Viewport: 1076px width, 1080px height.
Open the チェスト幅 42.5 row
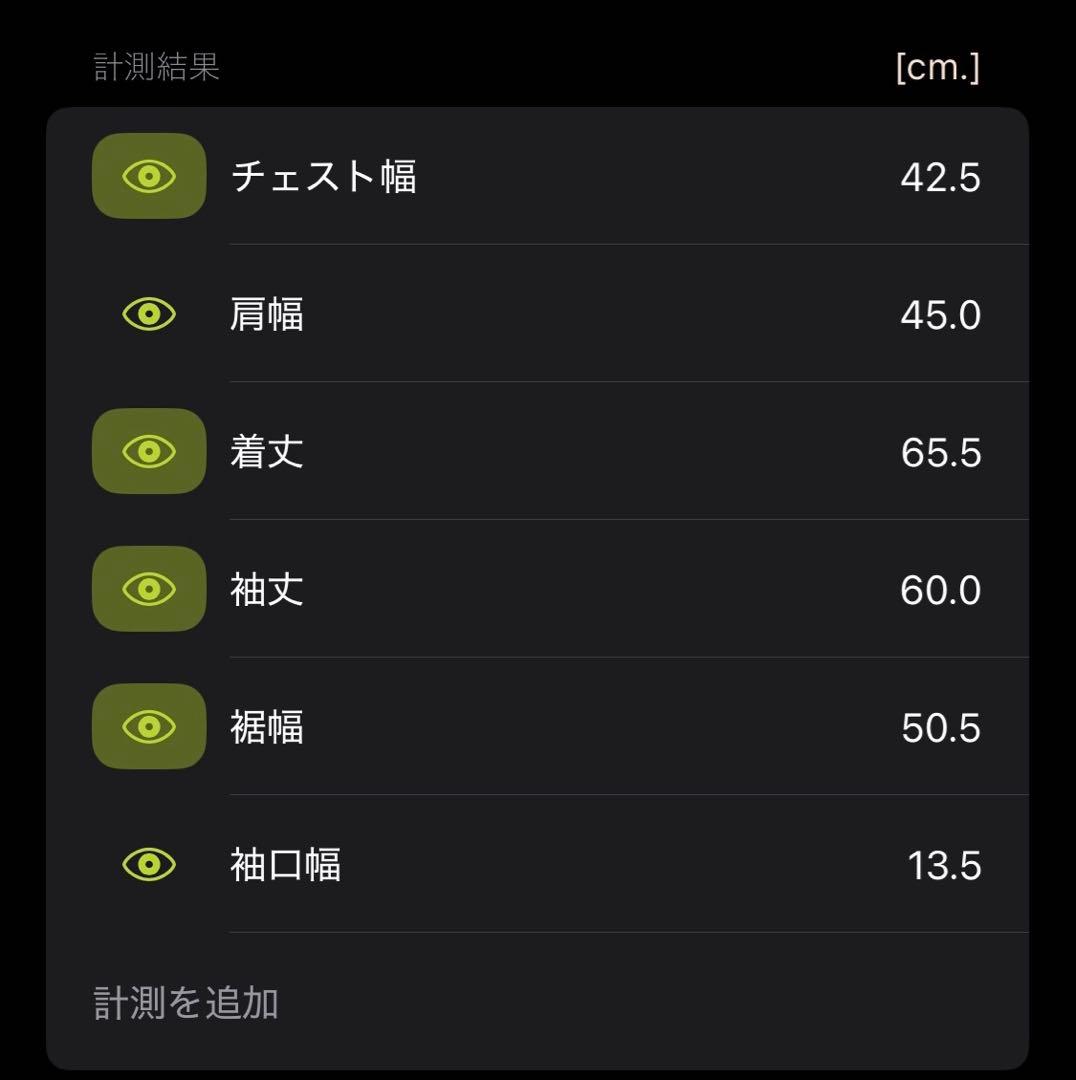pyautogui.click(x=600, y=177)
